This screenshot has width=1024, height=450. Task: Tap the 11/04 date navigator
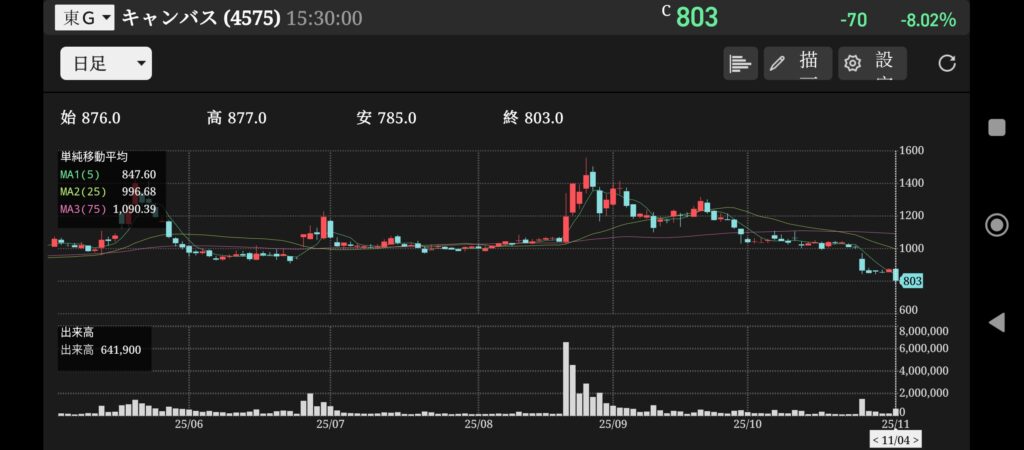[x=895, y=439]
